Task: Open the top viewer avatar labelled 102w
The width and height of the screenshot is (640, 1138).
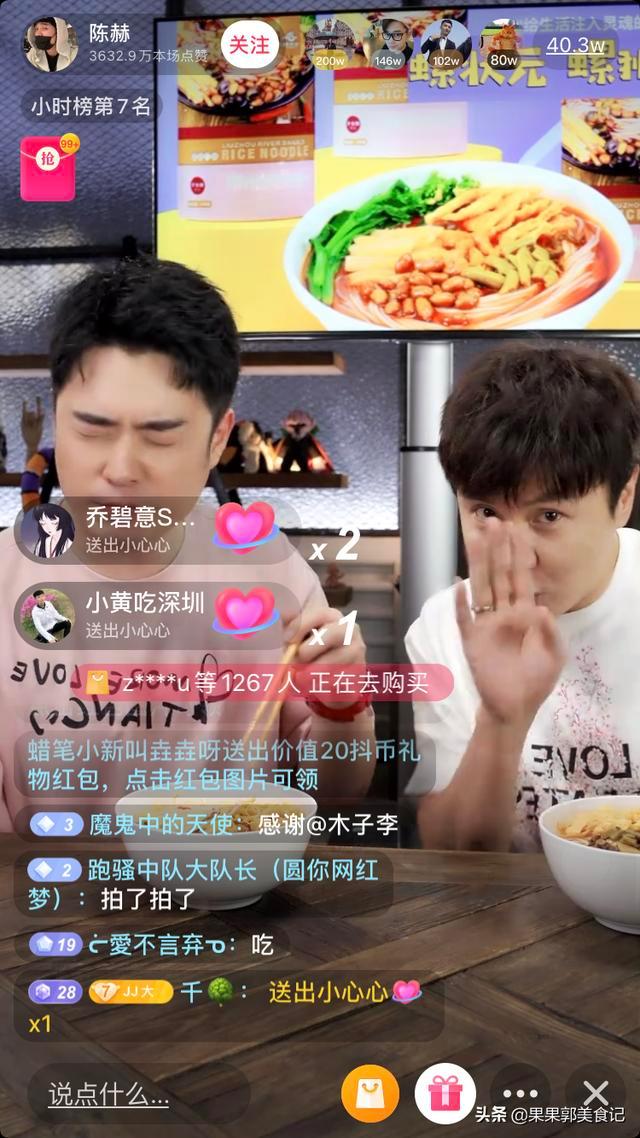Action: tap(446, 43)
